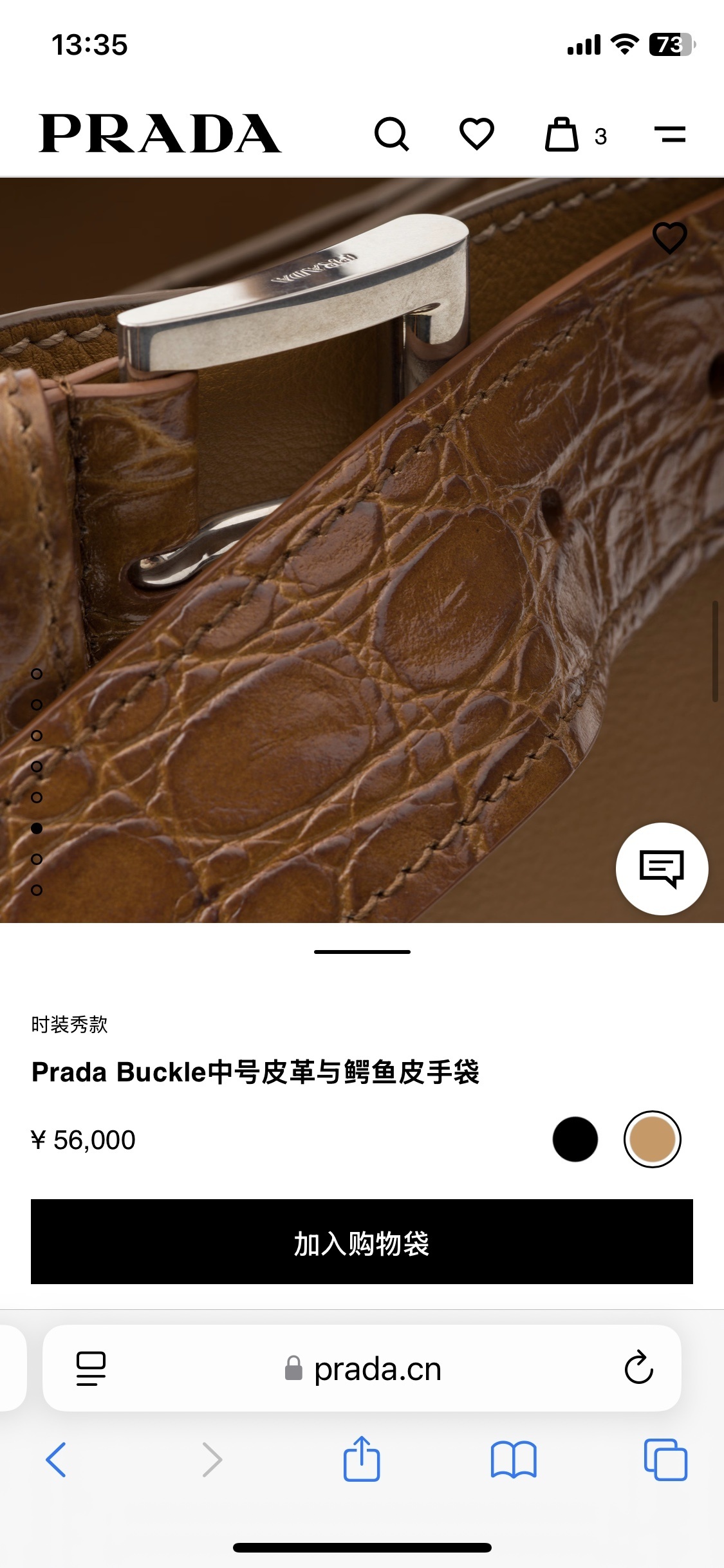Select the tan color swatch

[652, 1139]
